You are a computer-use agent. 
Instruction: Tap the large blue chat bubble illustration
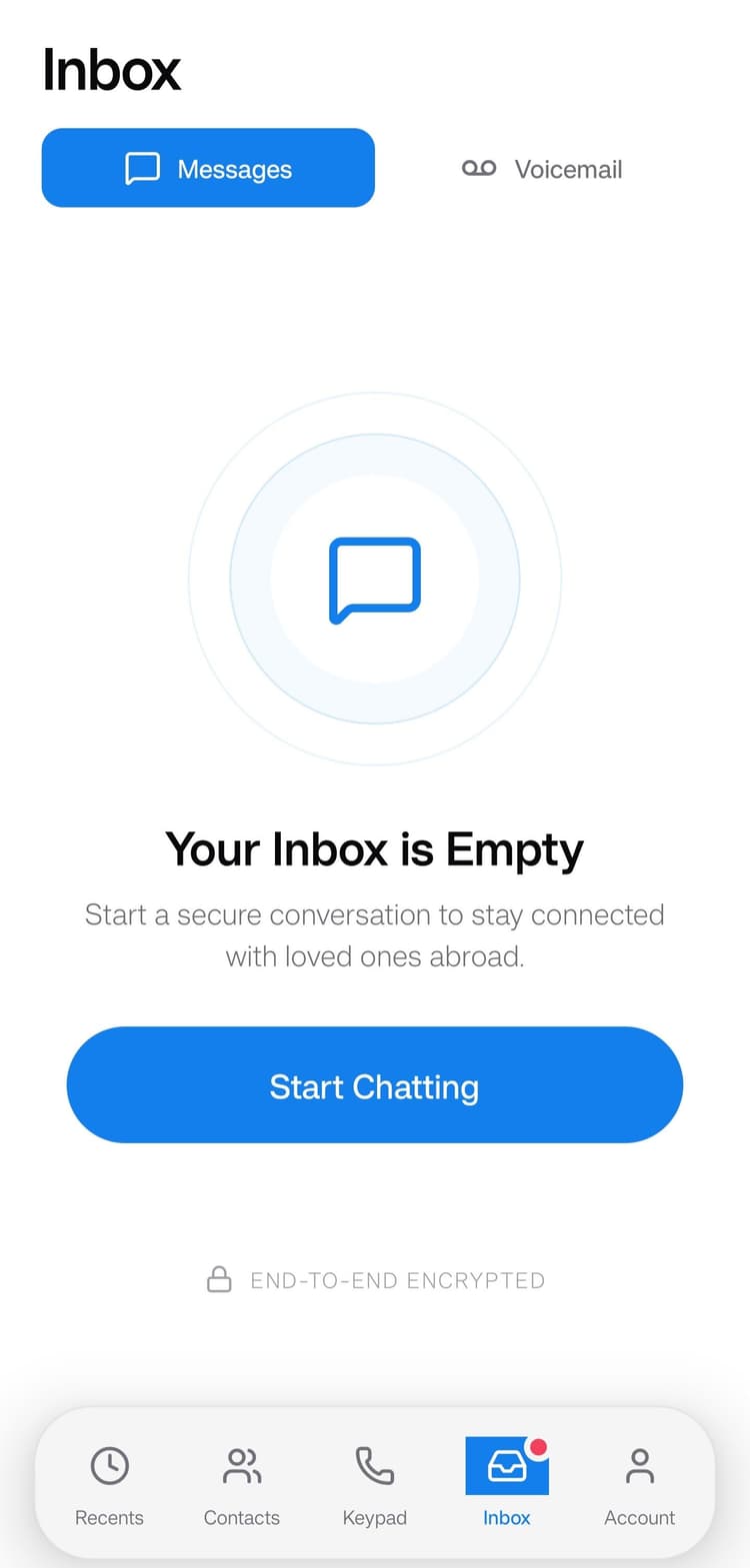point(375,580)
